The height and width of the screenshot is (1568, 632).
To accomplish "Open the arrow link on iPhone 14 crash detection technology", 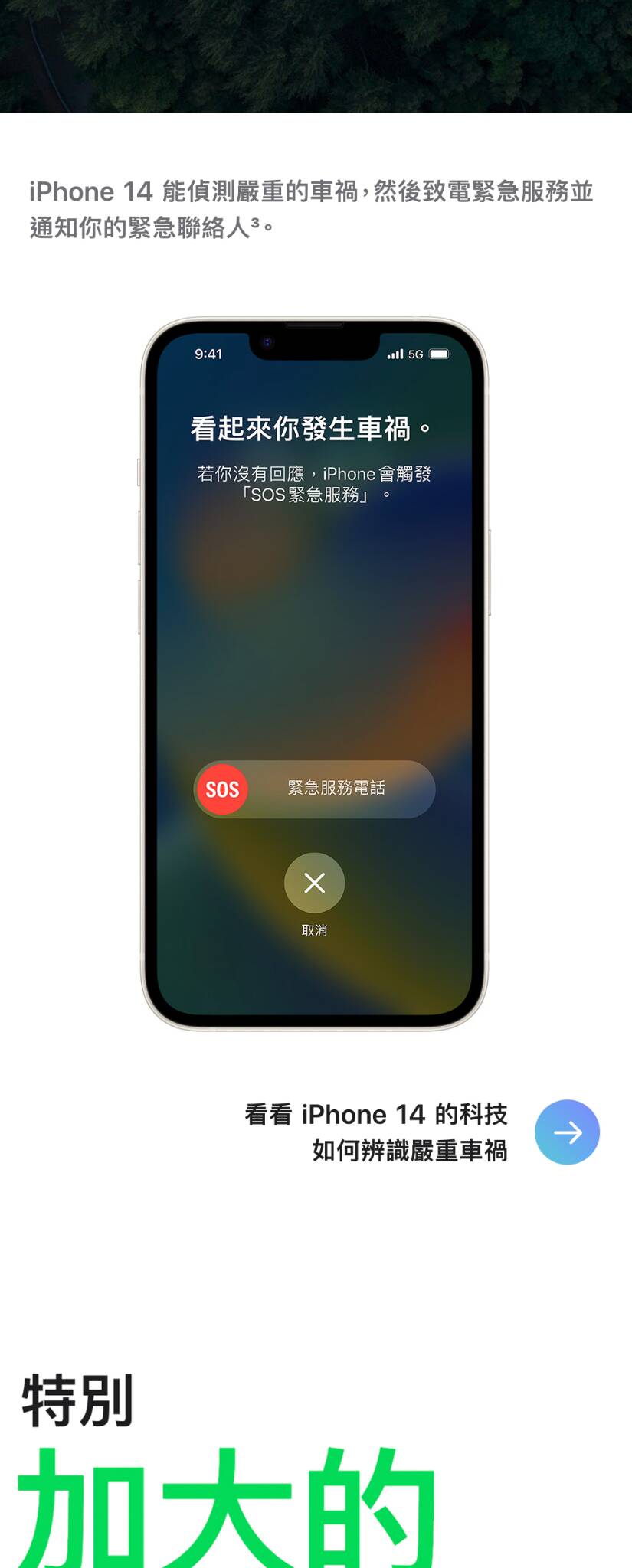I will tap(567, 1132).
